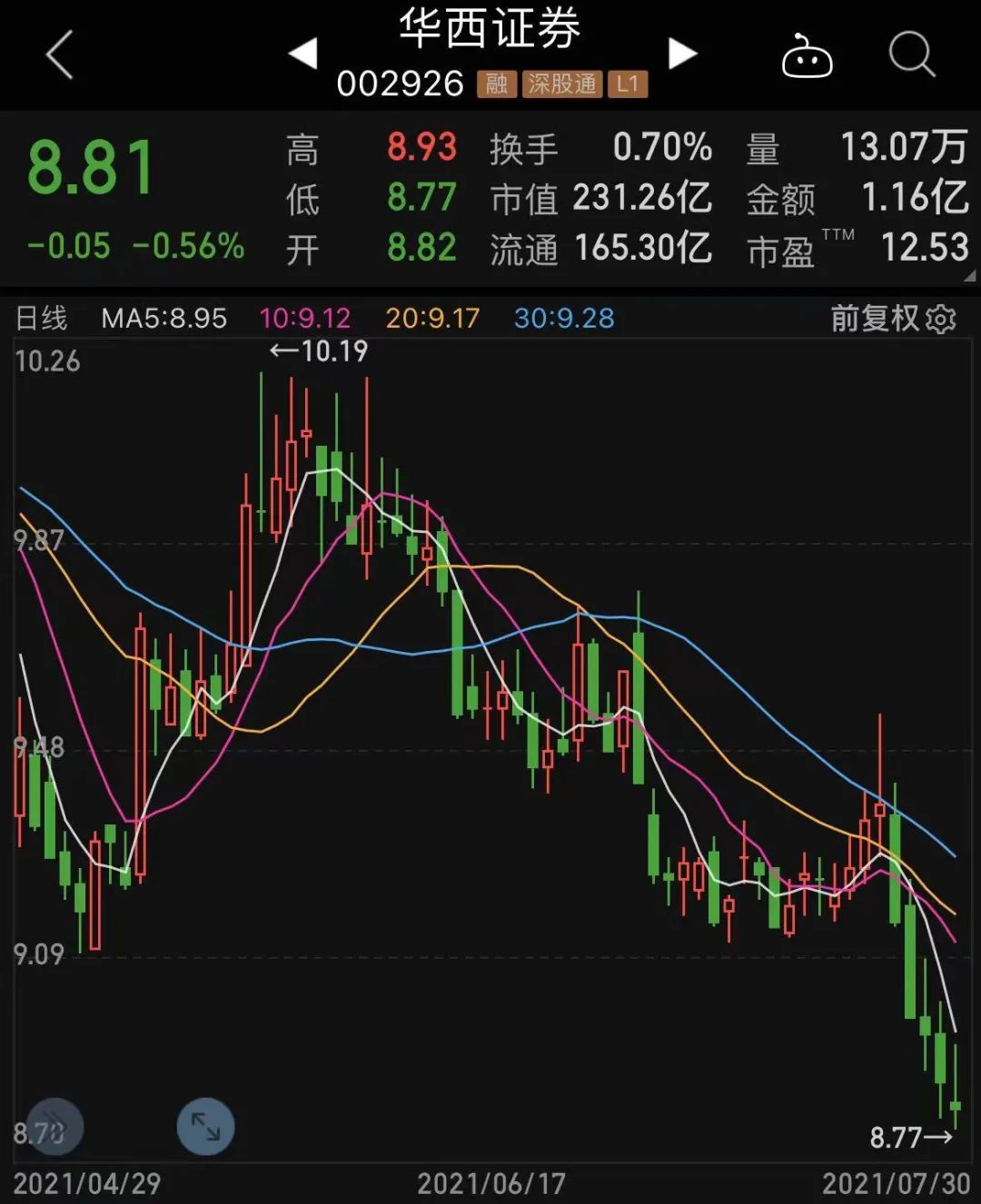Open stock search
Image resolution: width=981 pixels, height=1204 pixels.
[911, 55]
